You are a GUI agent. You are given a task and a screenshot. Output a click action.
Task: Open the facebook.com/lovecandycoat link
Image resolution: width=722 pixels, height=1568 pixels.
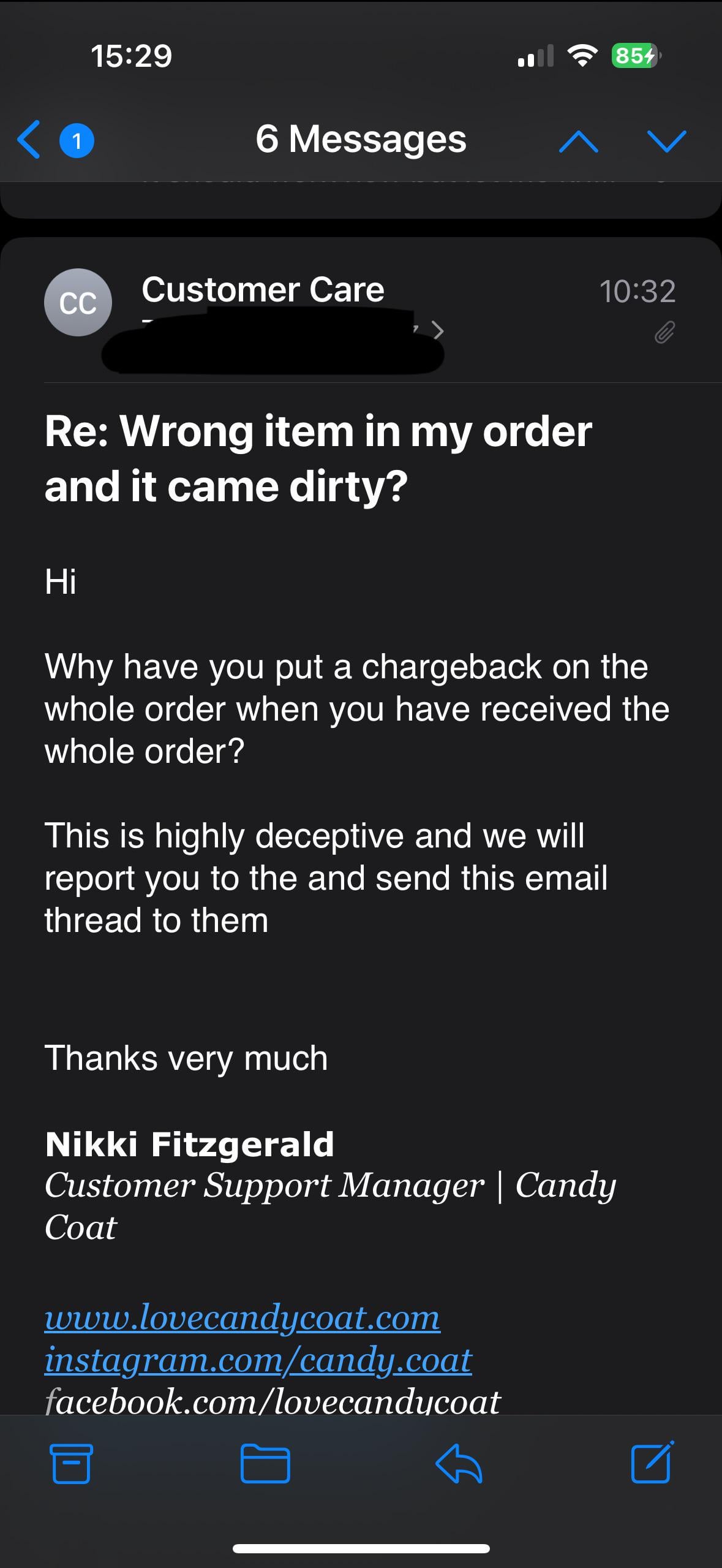coord(273,1401)
